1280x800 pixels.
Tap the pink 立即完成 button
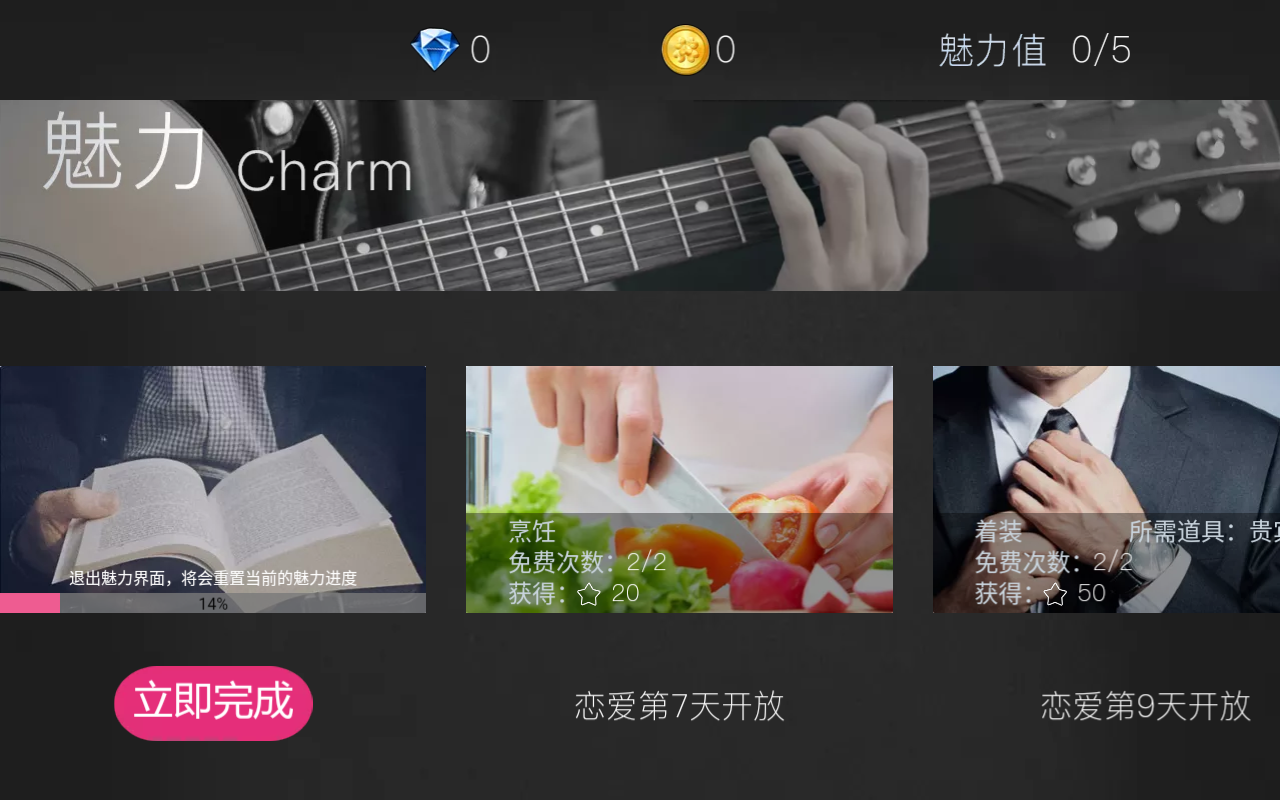(213, 703)
